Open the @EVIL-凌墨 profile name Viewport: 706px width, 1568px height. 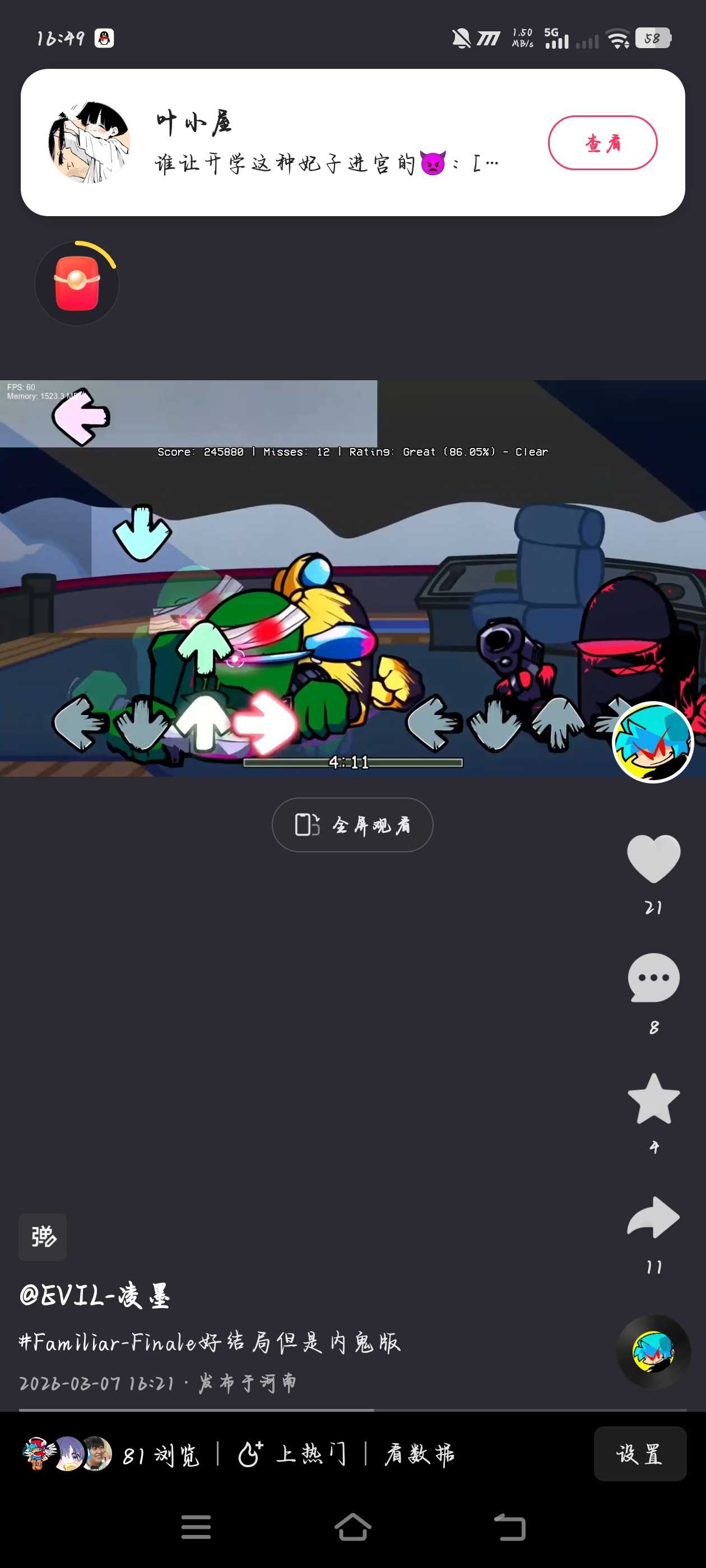(x=95, y=1295)
